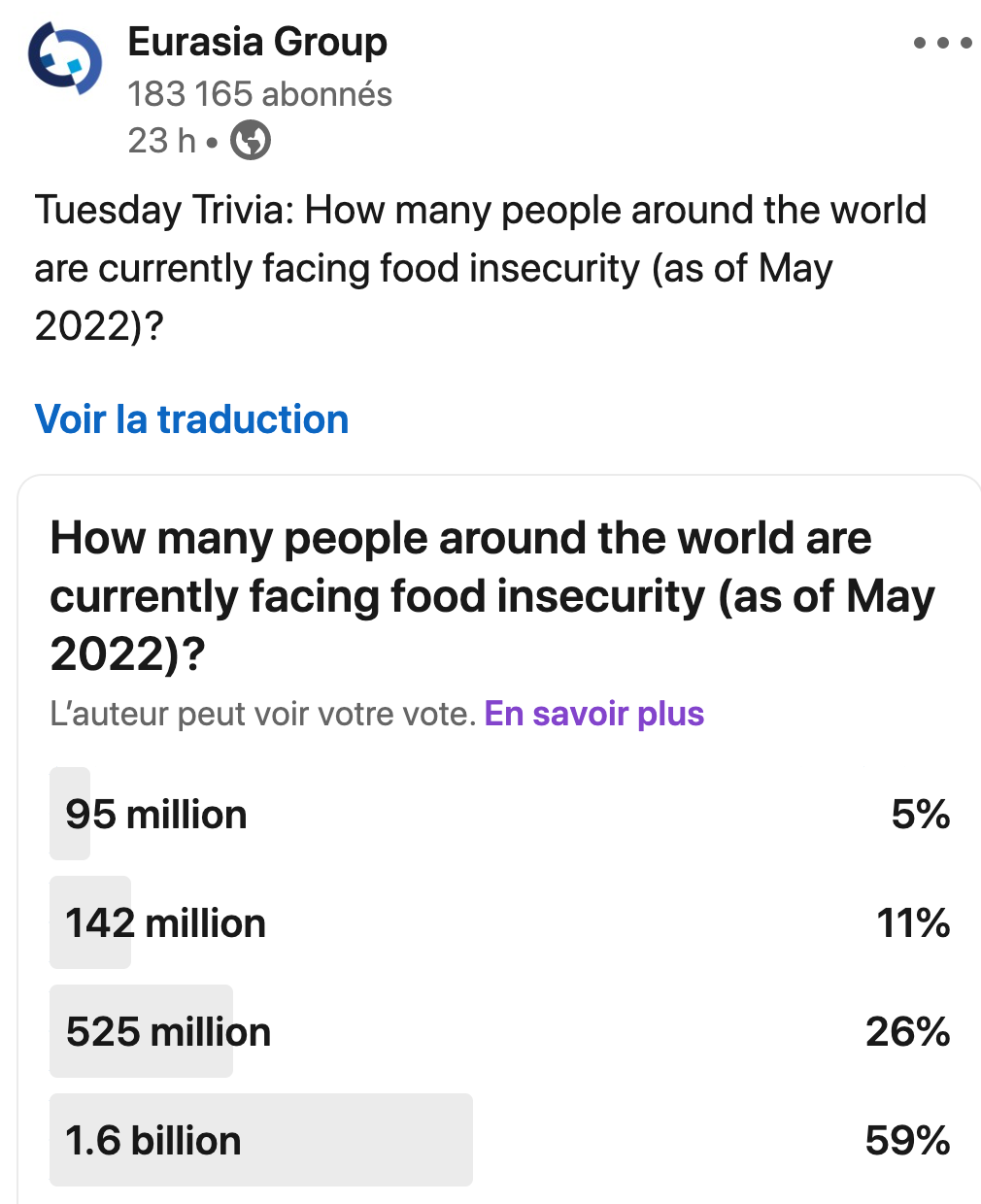Tap "Voir la traduction" to translate post

coord(191,419)
